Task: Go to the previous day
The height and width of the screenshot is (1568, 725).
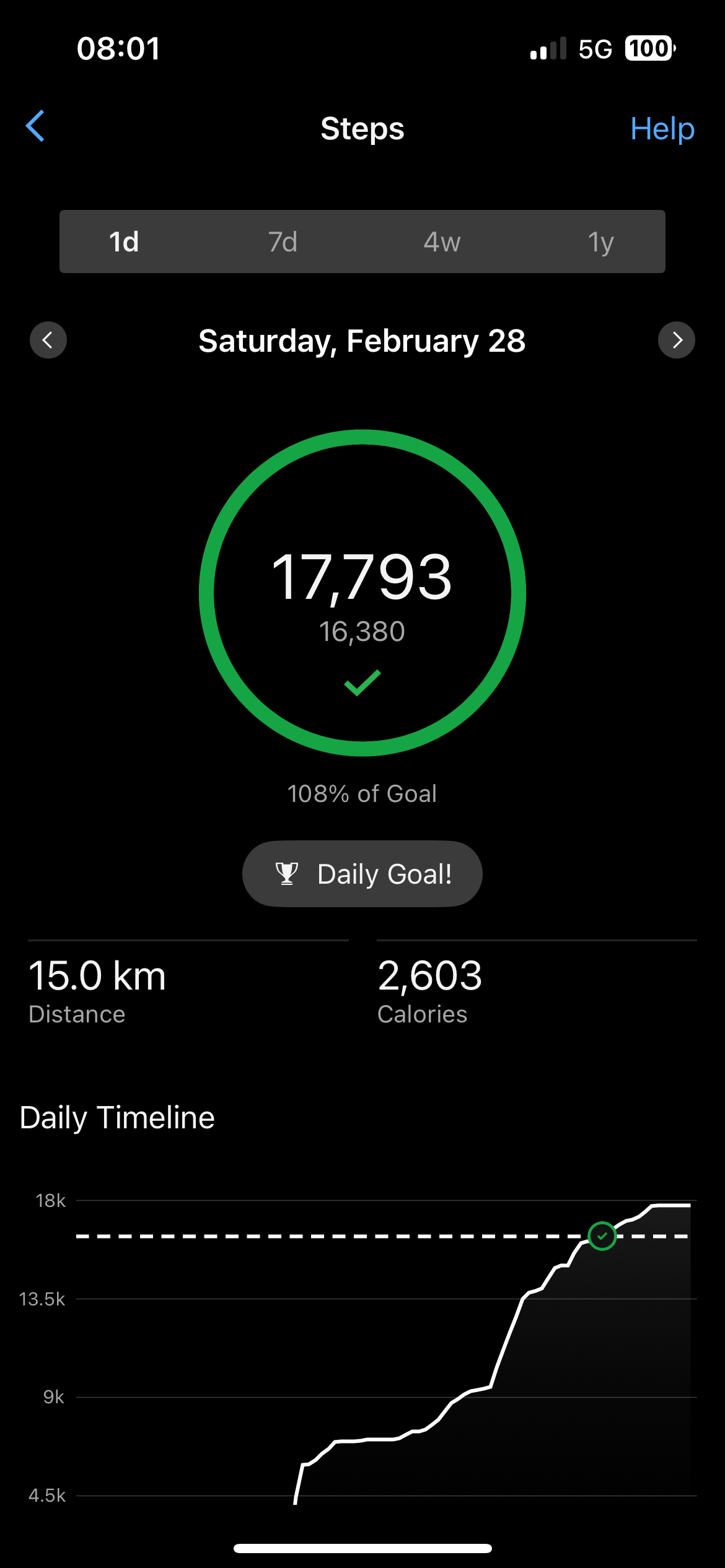Action: [x=48, y=340]
